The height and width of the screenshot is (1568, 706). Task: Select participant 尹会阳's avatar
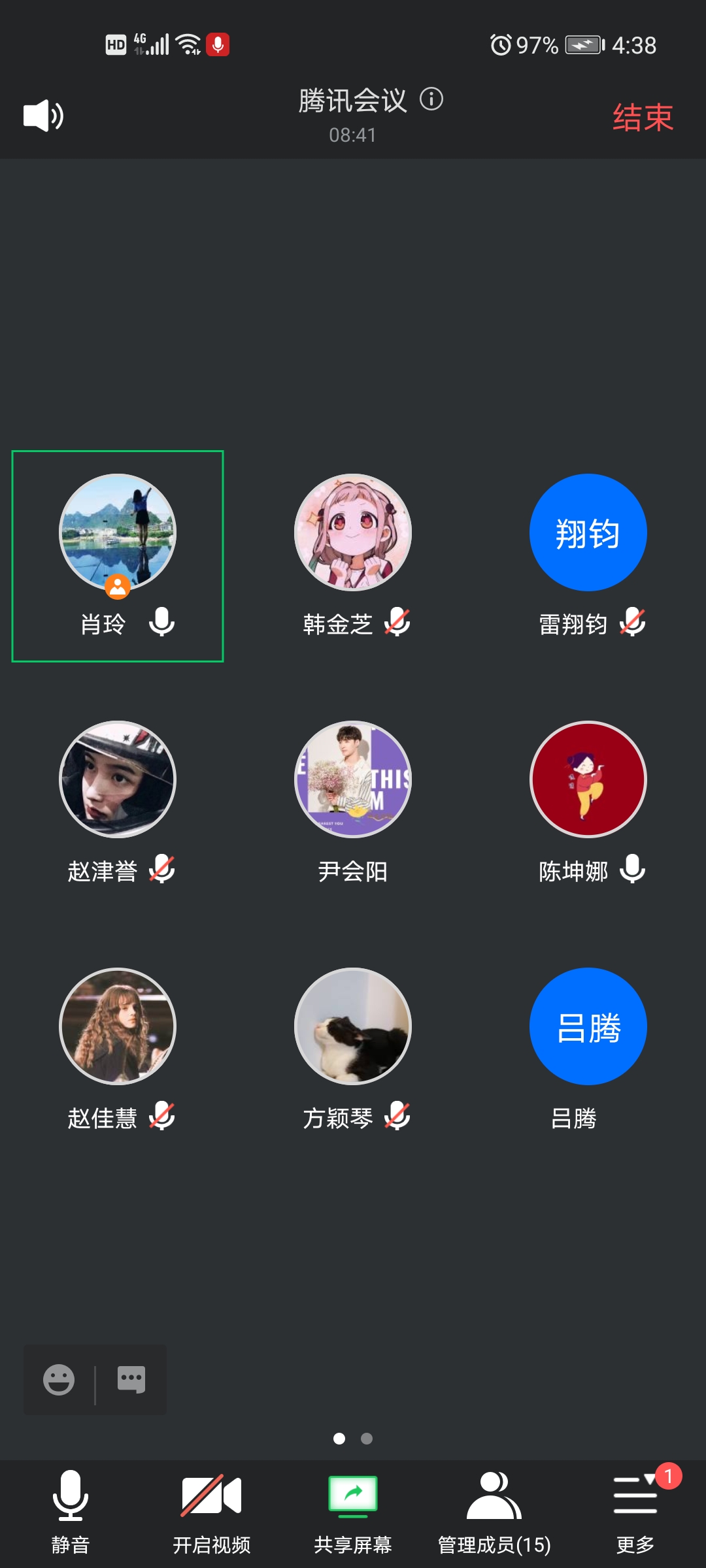tap(353, 779)
